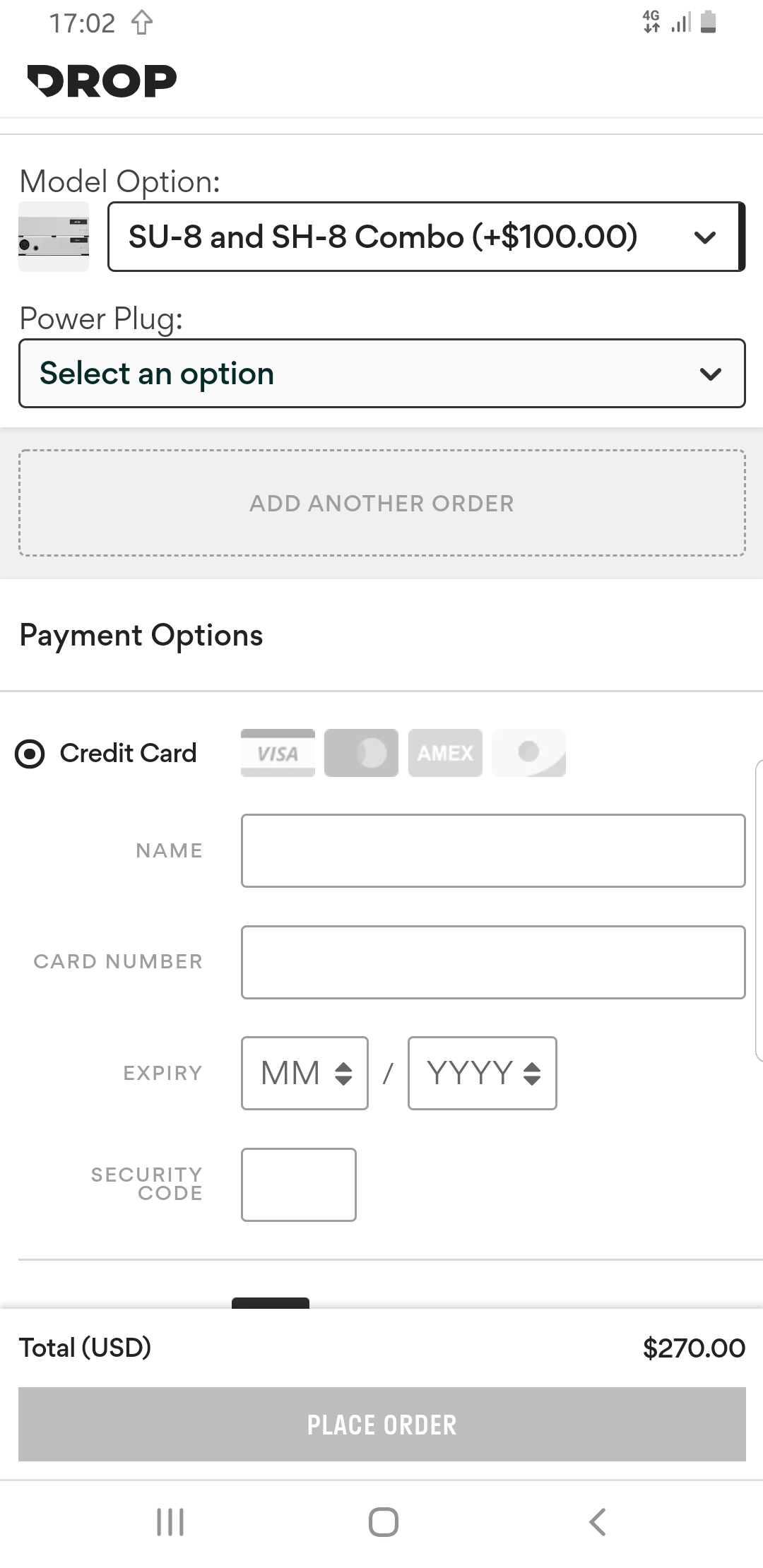Tap the Place Order button
Screen dimensions: 763x1568
point(382,1424)
